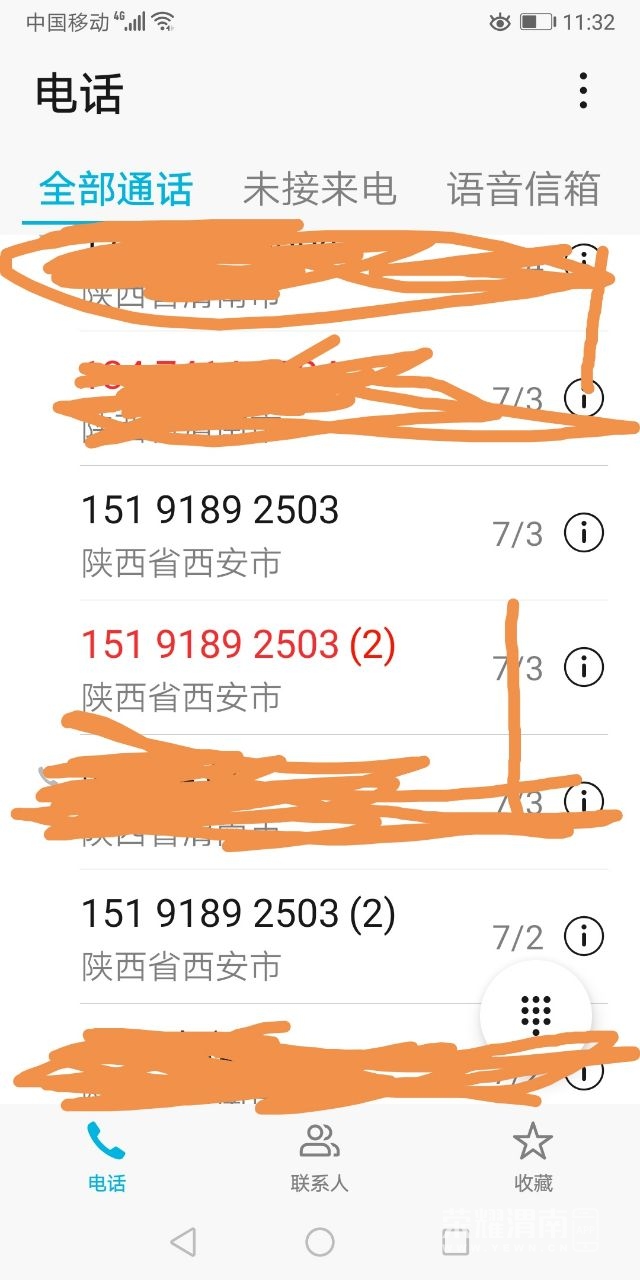Image resolution: width=640 pixels, height=1280 pixels.
Task: Open details of the red missed-call entry
Action: (584, 666)
